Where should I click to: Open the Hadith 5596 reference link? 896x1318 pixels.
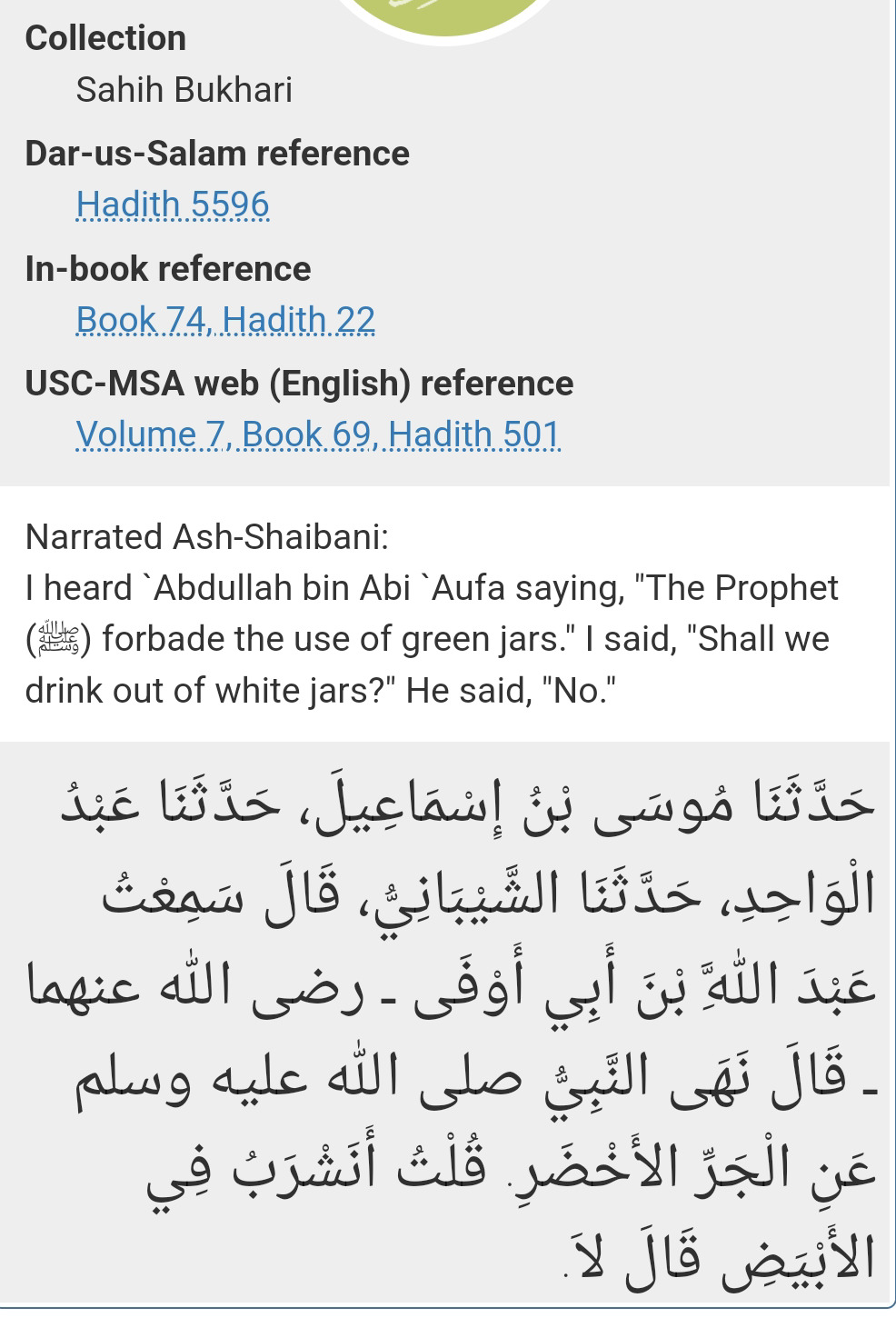(x=173, y=205)
